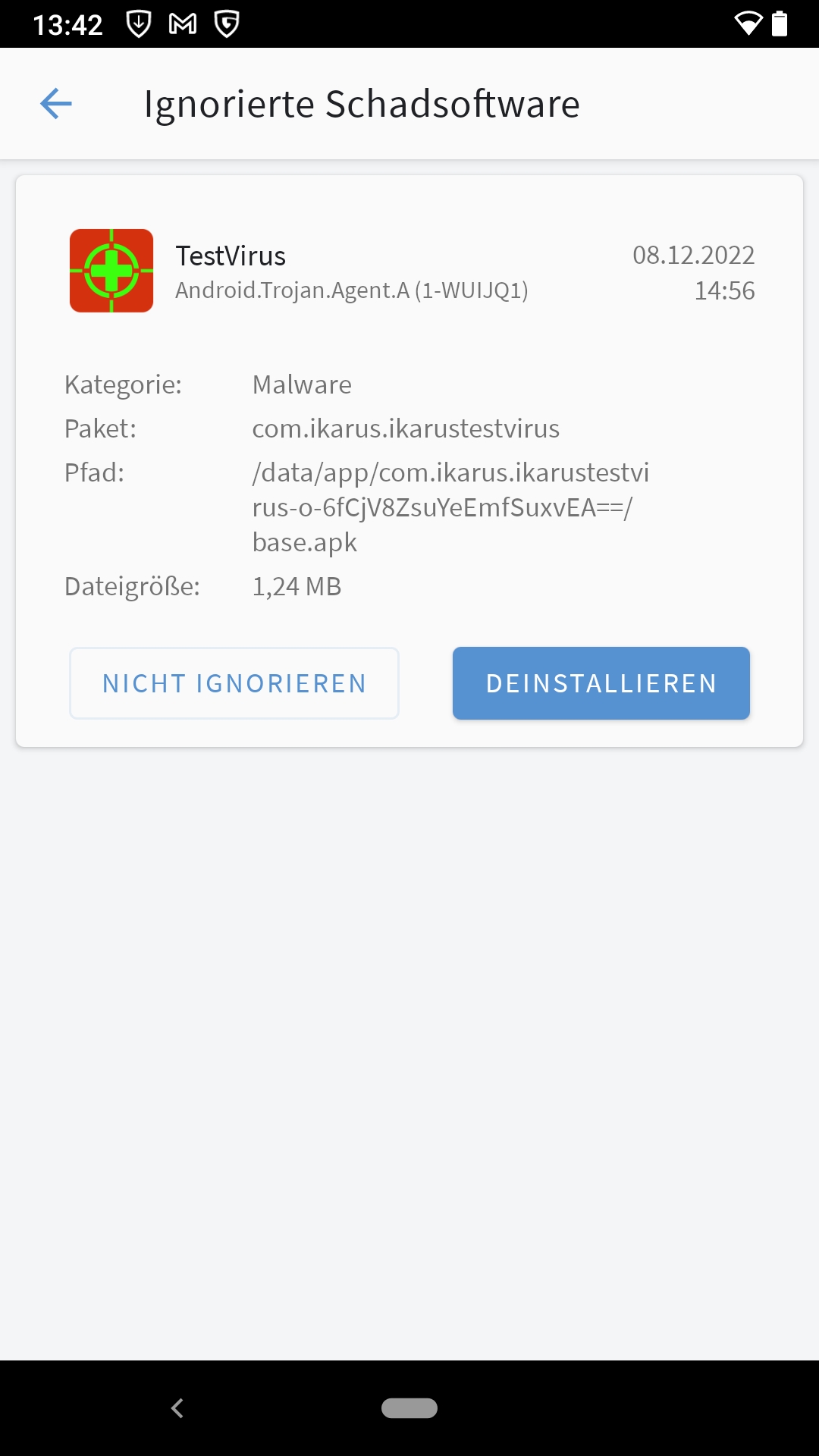
Task: Select the Malware category label
Action: point(301,384)
